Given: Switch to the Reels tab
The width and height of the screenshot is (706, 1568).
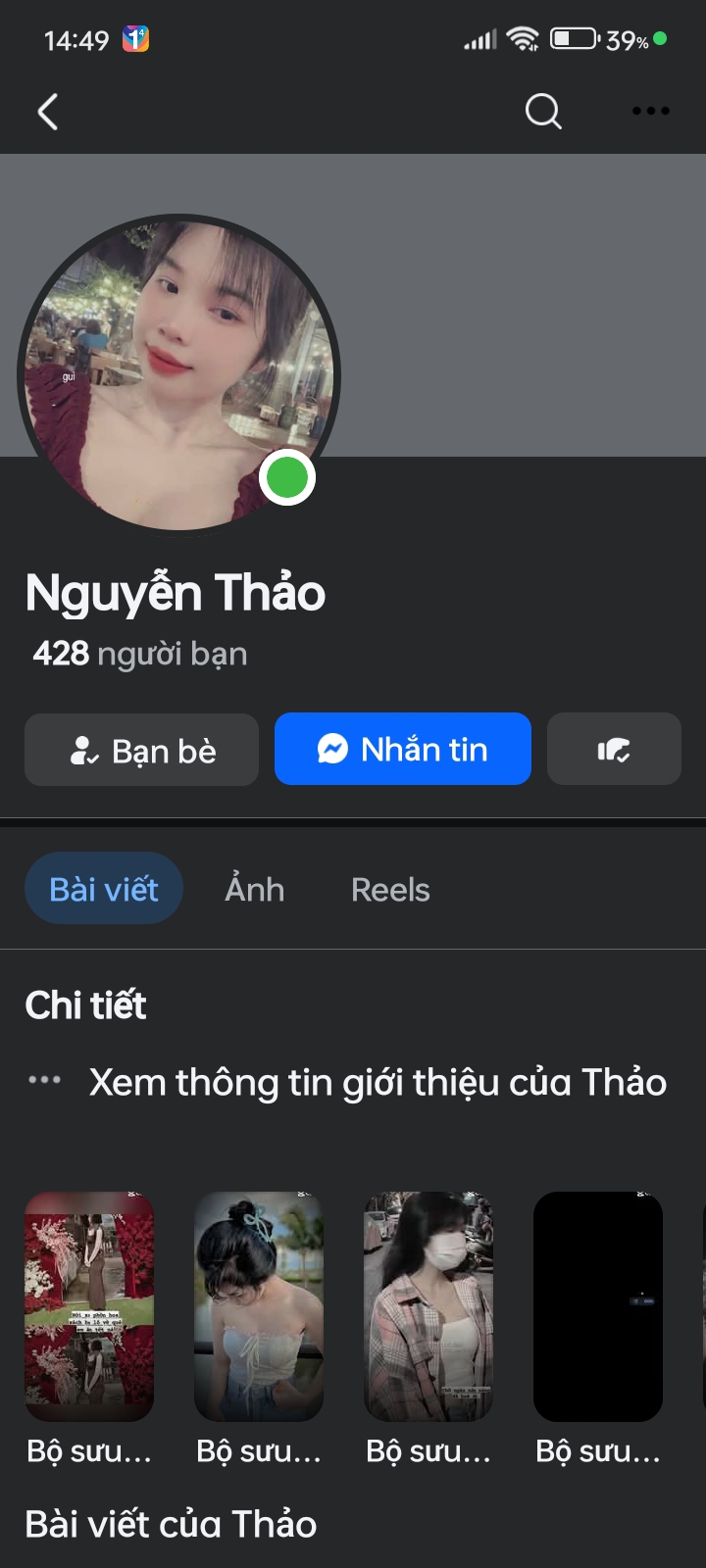Looking at the screenshot, I should (390, 889).
